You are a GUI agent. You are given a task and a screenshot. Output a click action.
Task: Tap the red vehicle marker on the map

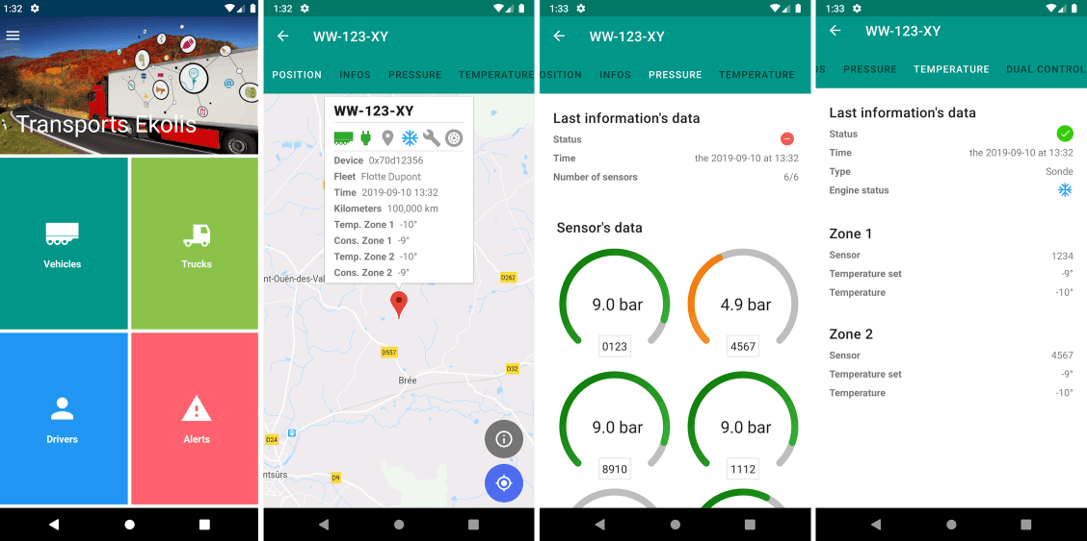click(x=398, y=303)
